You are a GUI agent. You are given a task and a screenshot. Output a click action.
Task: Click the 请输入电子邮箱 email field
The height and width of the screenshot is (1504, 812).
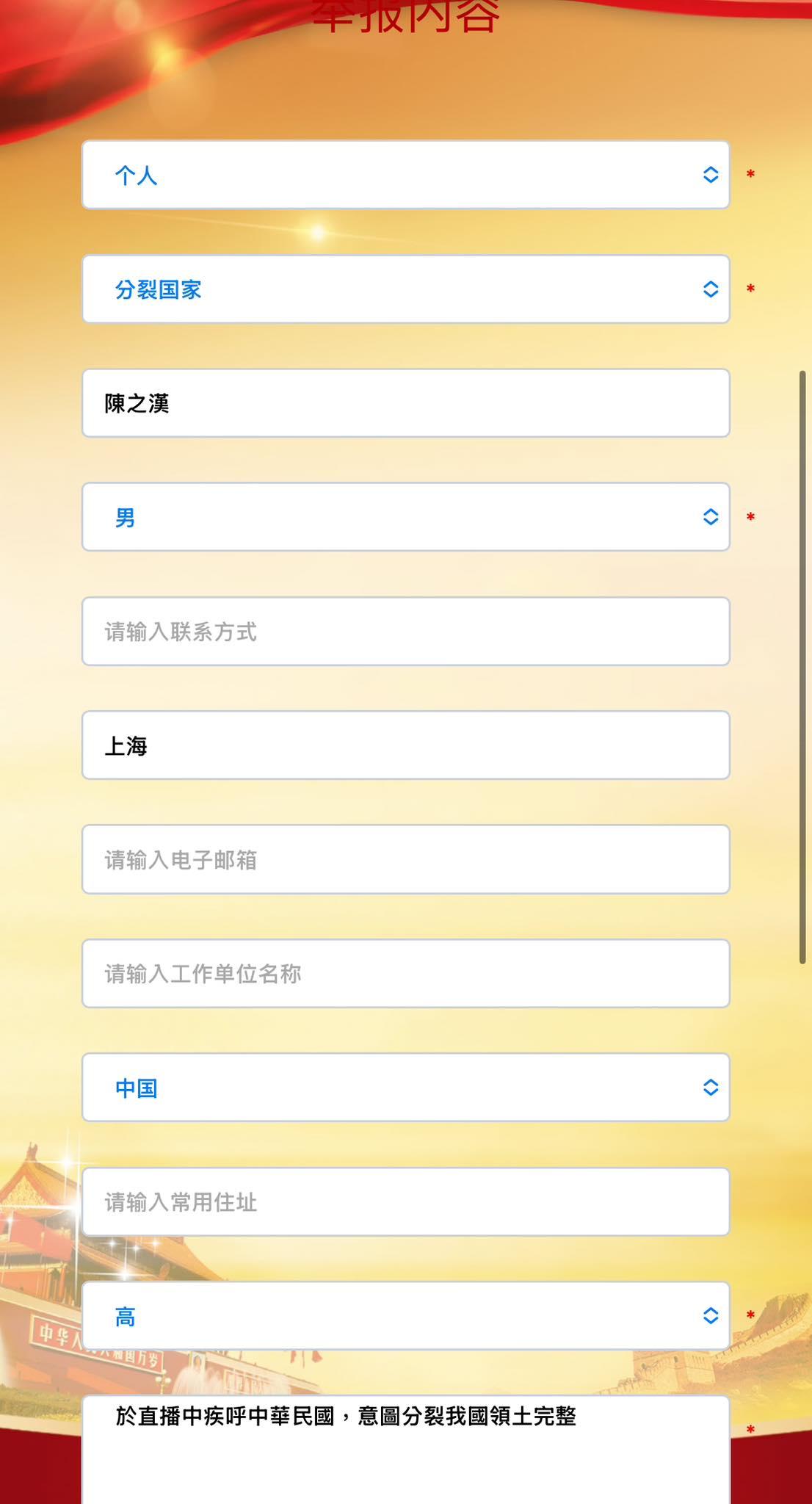tap(406, 859)
